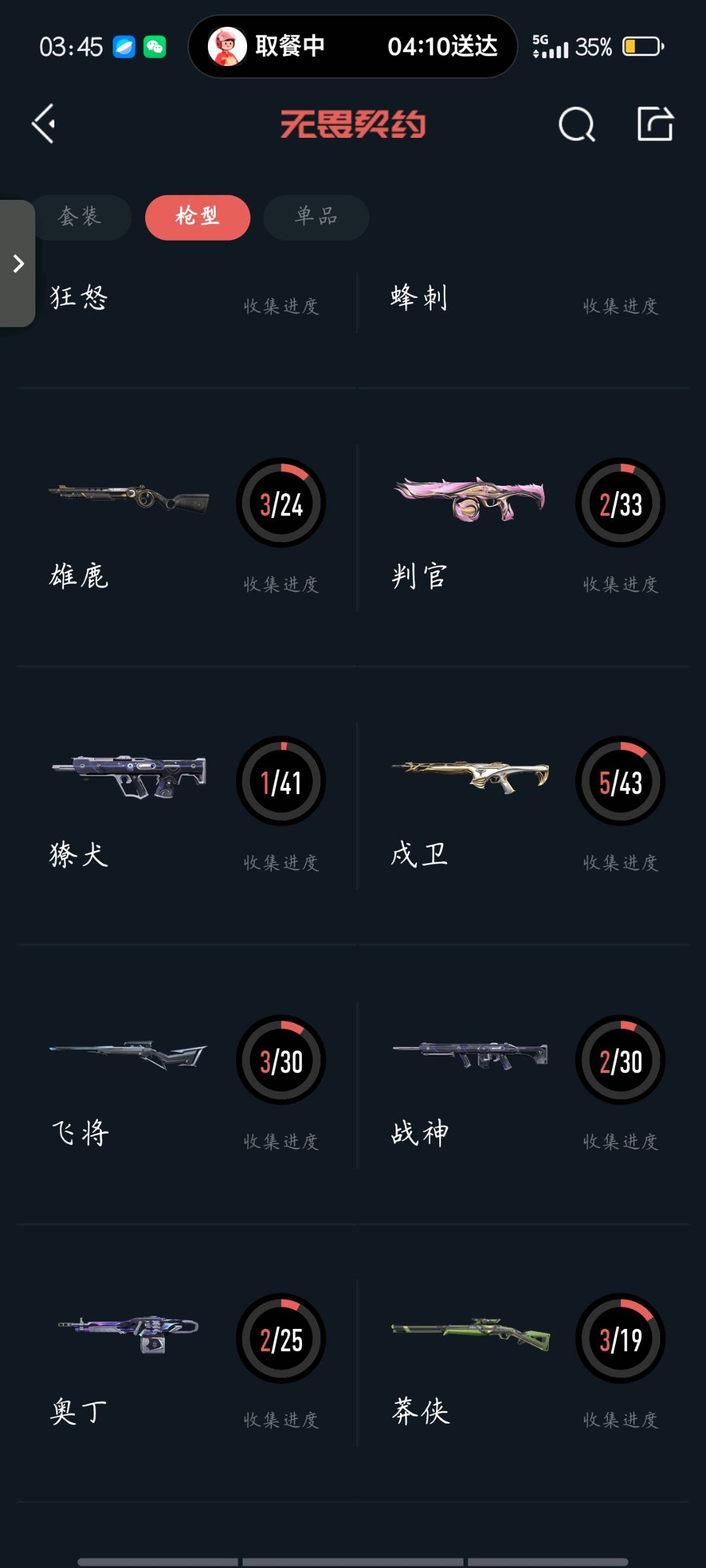Expand the left side drawer arrow
Image resolution: width=706 pixels, height=1568 pixels.
[18, 263]
